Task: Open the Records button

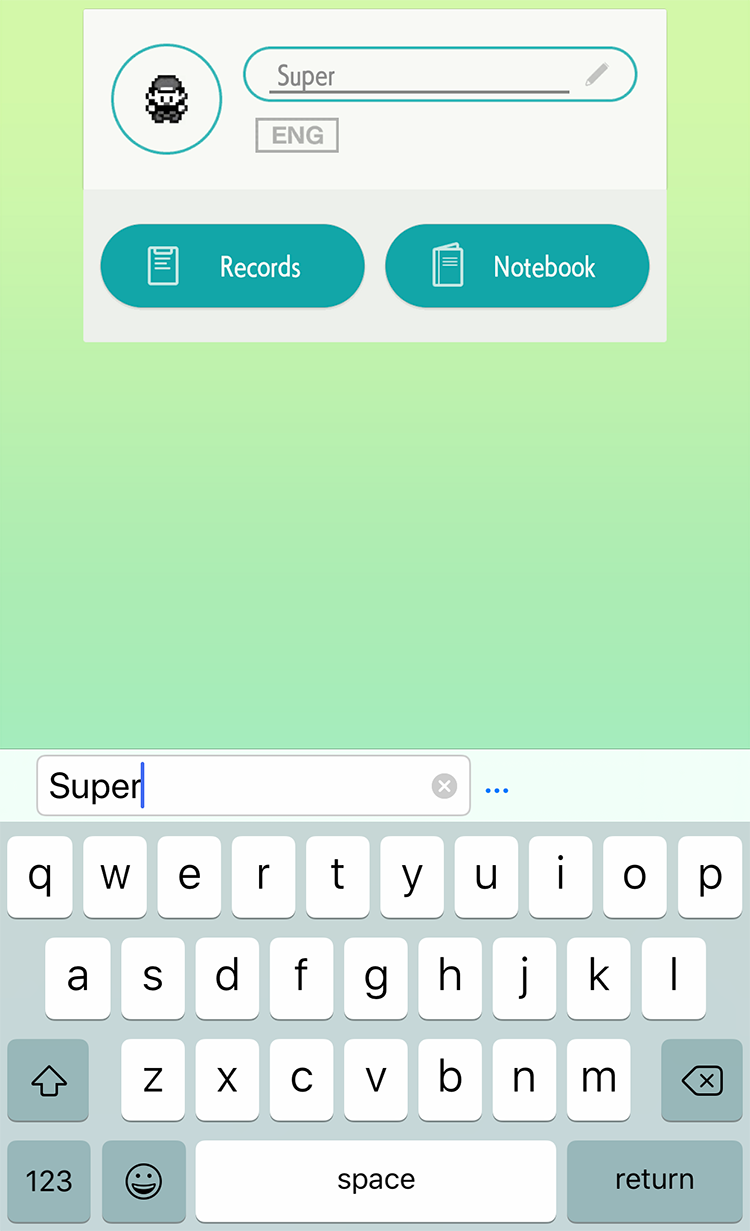Action: (x=232, y=266)
